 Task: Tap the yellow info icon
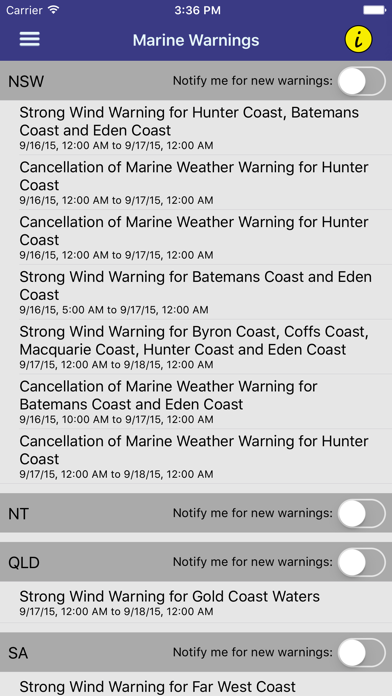tap(358, 40)
